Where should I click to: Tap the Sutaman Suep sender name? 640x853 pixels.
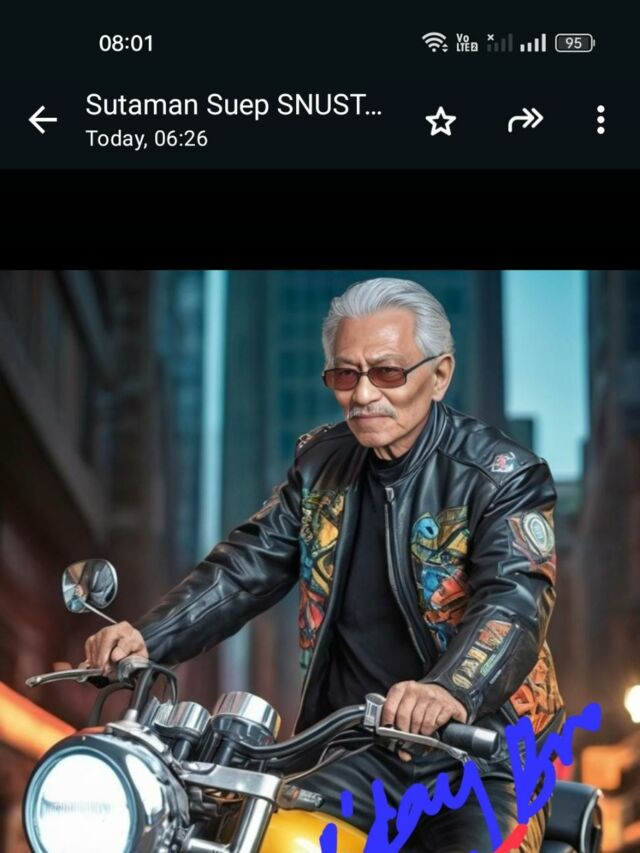tap(233, 105)
